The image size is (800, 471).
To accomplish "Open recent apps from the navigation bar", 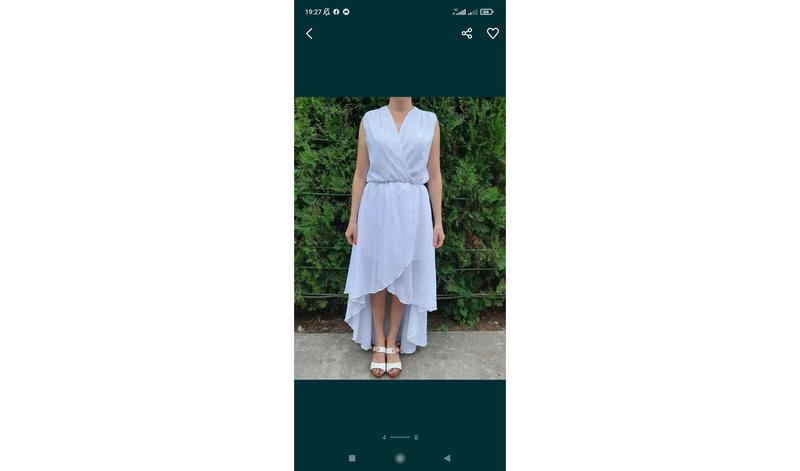I will tap(352, 458).
